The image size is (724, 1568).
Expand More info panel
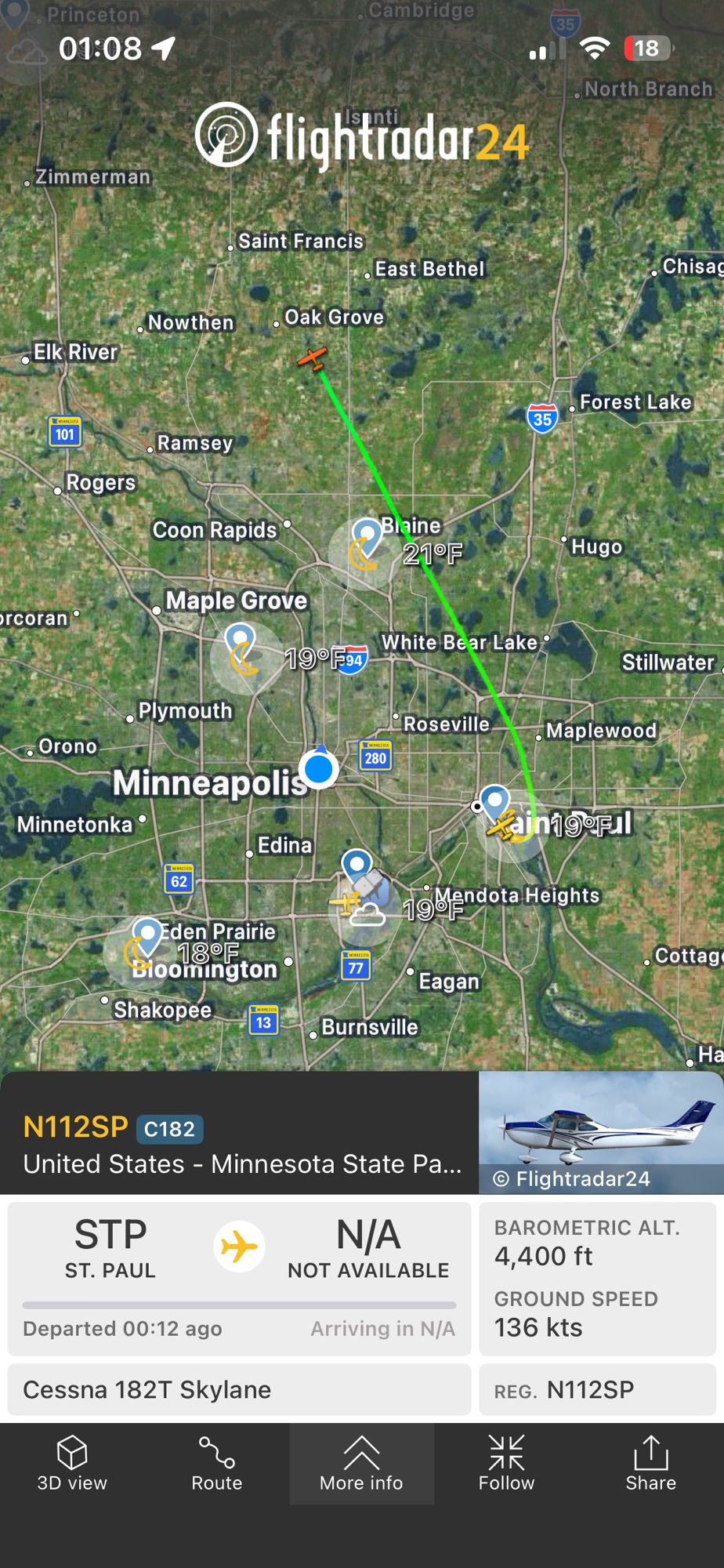coord(361,1464)
